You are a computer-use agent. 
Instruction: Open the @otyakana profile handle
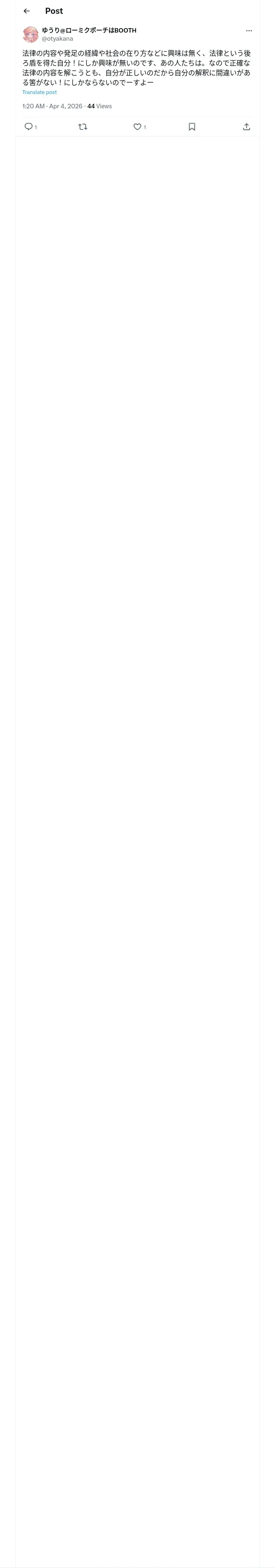(57, 38)
